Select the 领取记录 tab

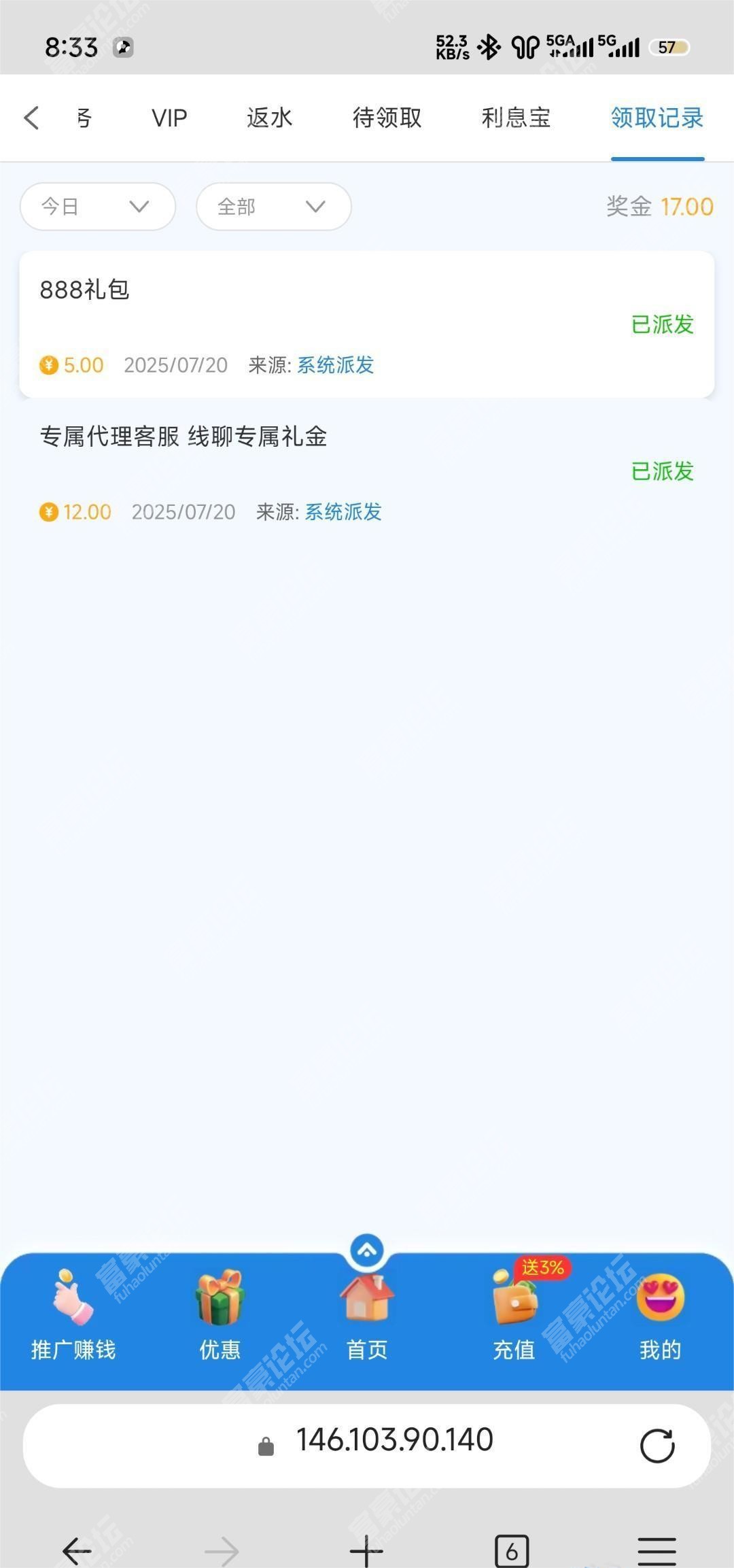tap(657, 118)
